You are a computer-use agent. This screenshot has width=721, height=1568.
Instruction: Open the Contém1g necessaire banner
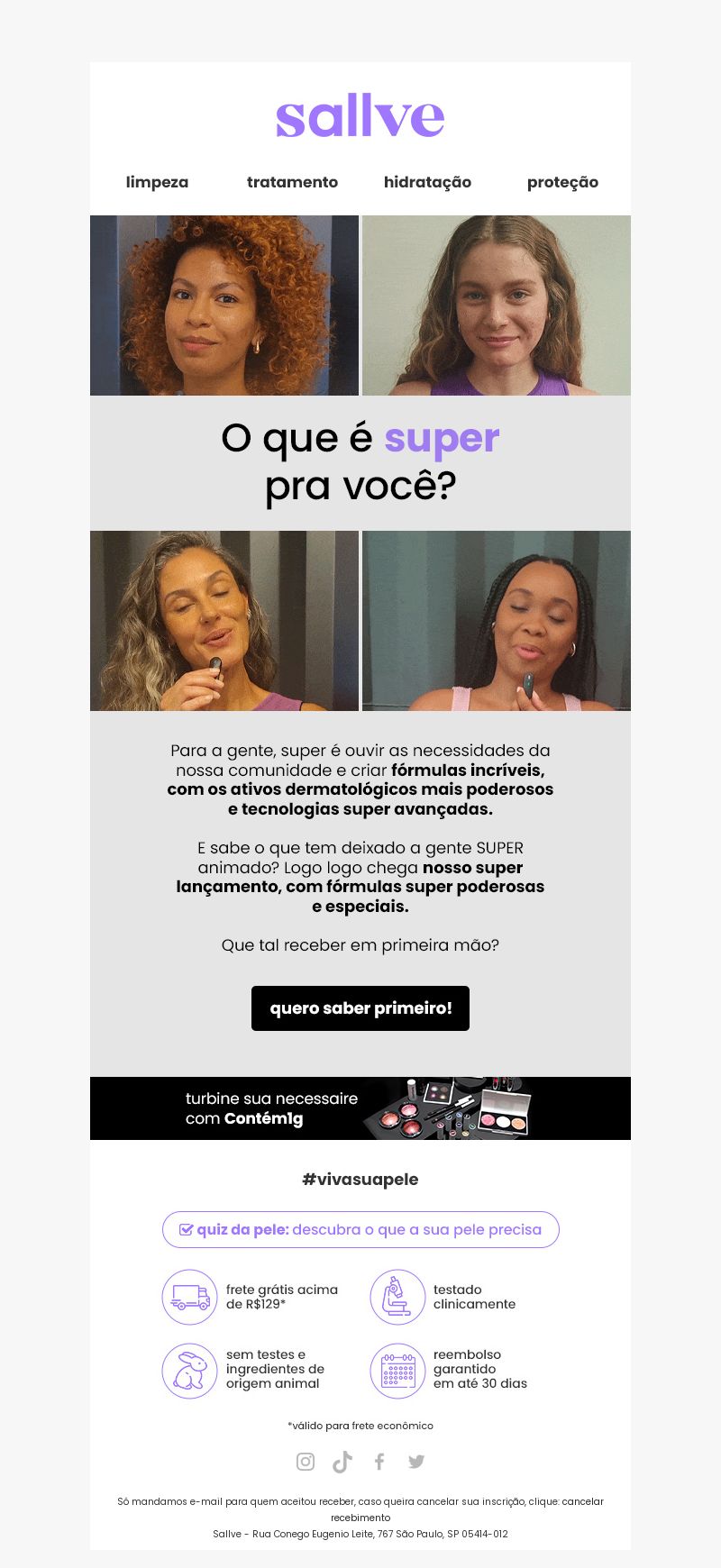360,1108
